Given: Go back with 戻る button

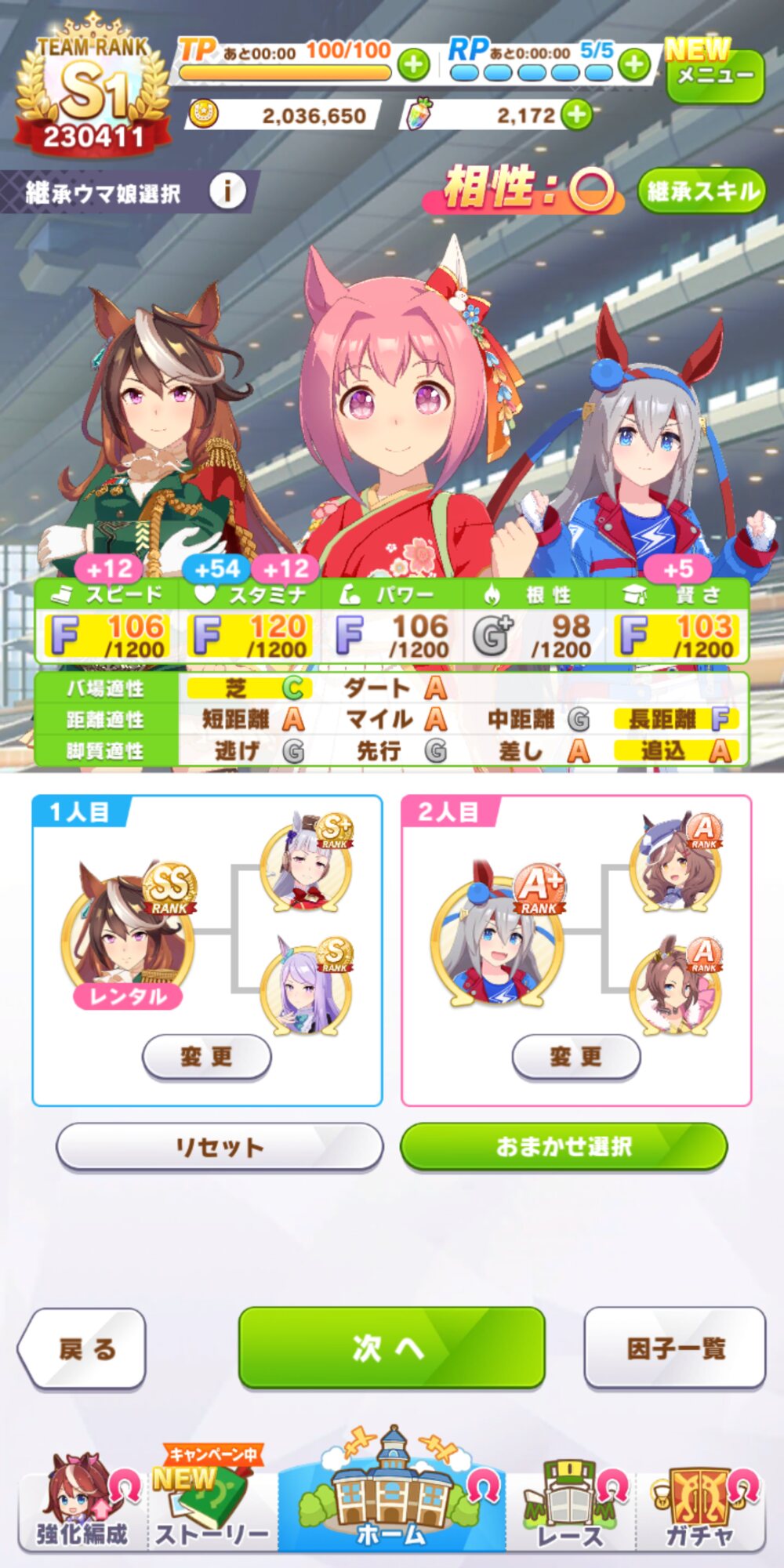Looking at the screenshot, I should (x=82, y=1348).
